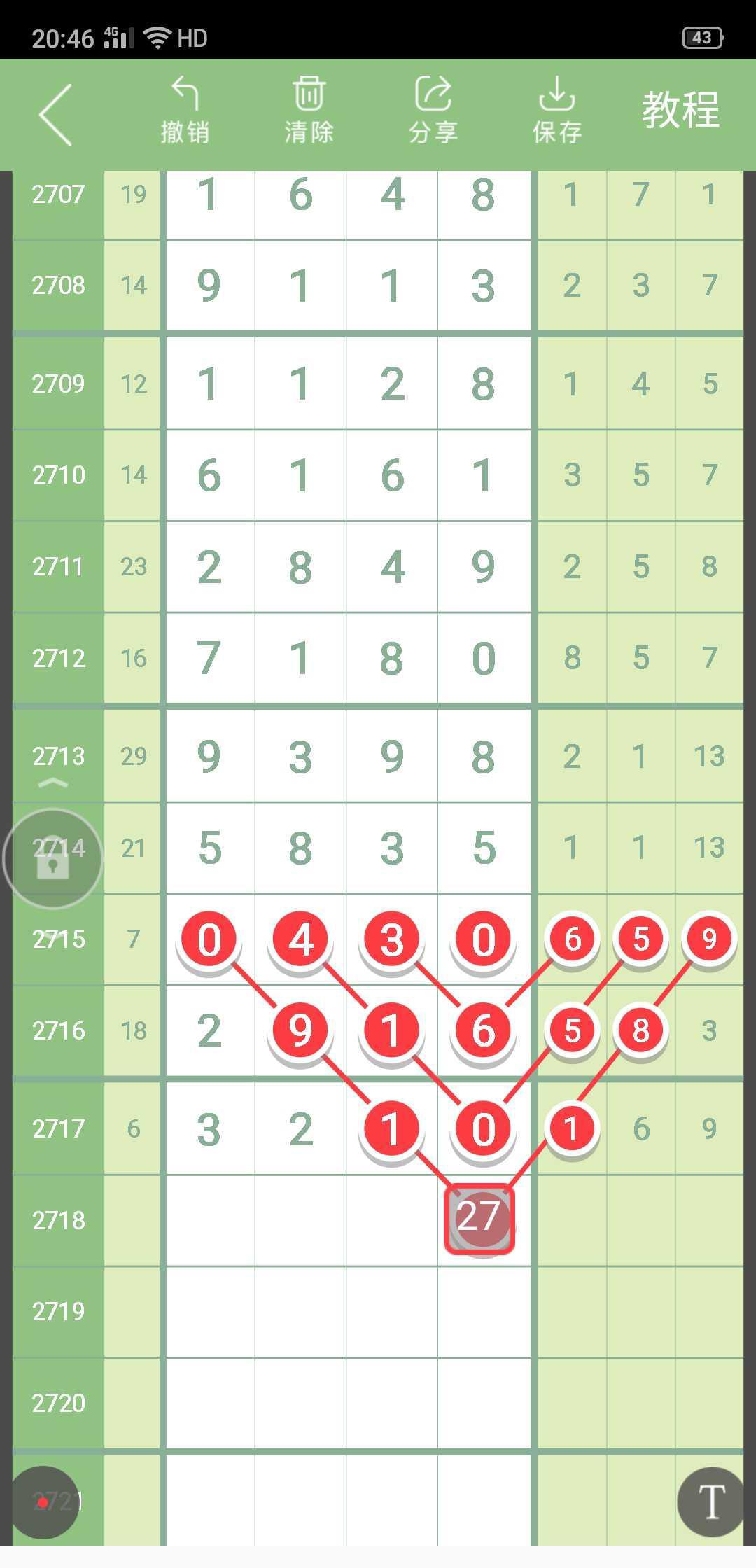Viewport: 756px width, 1568px height.
Task: Open the 教程 tutorial
Action: pyautogui.click(x=680, y=111)
